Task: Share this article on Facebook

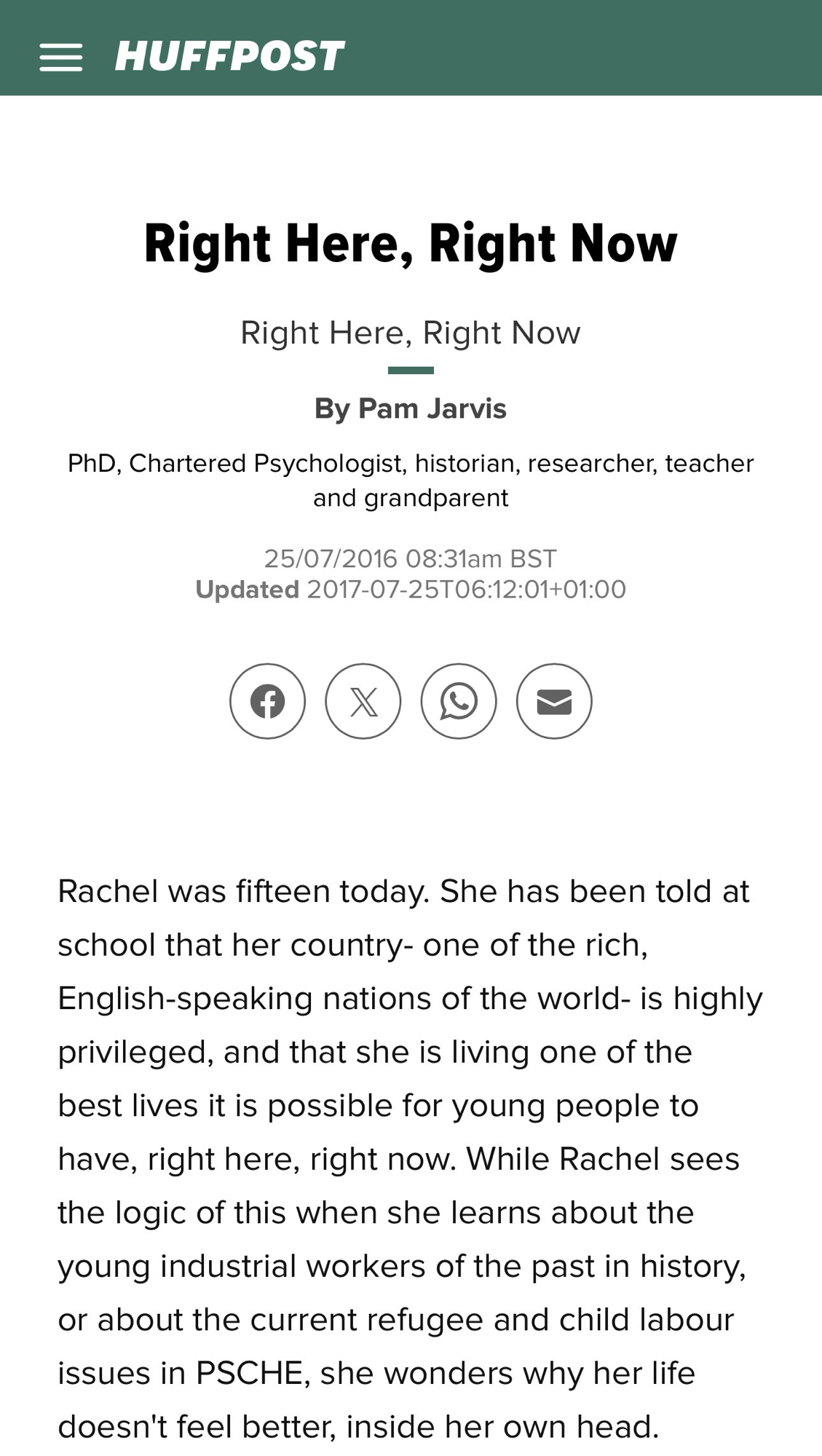Action: point(267,701)
